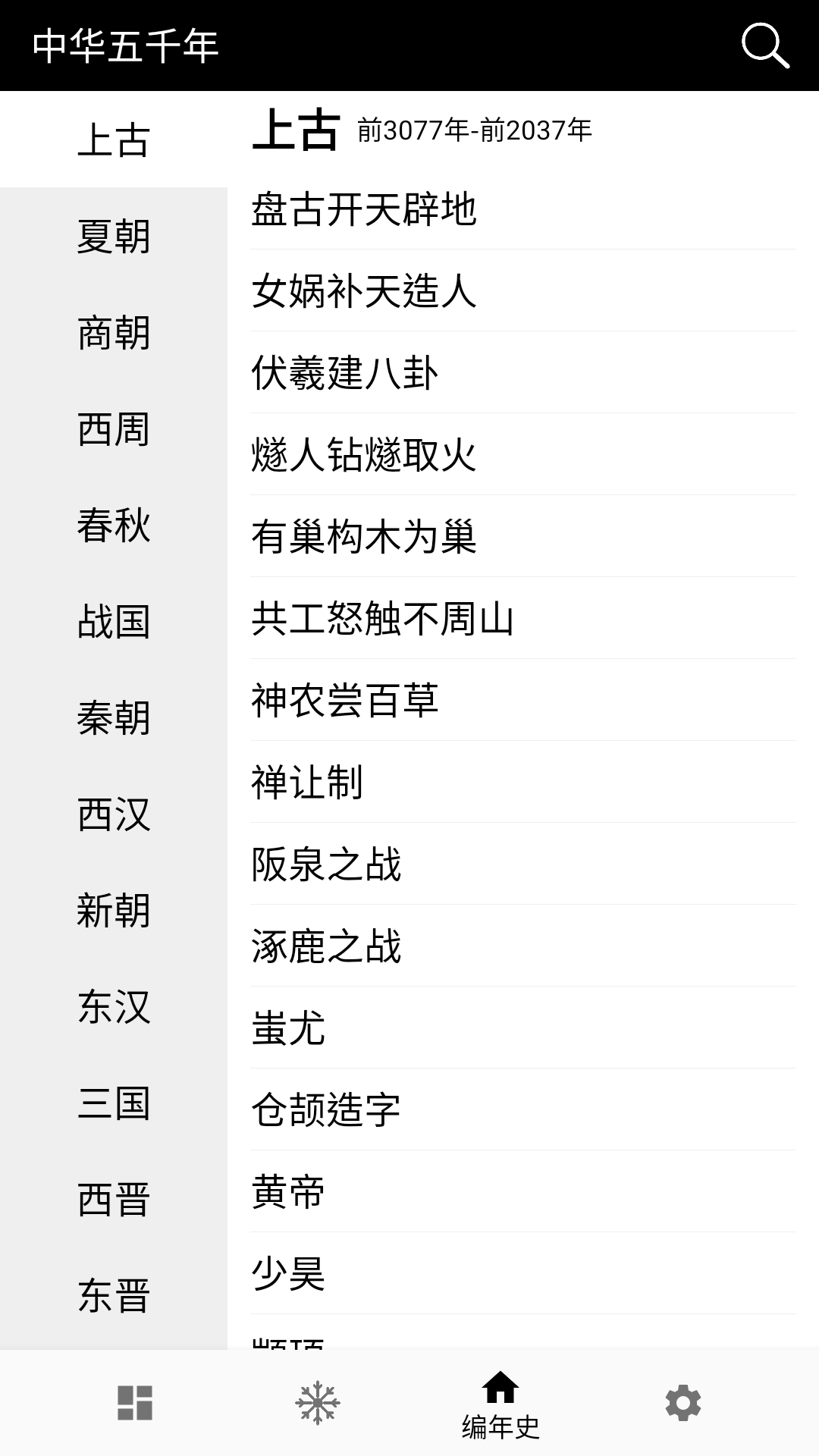Switch to 春秋 period
819x1456 pixels.
pos(114,526)
